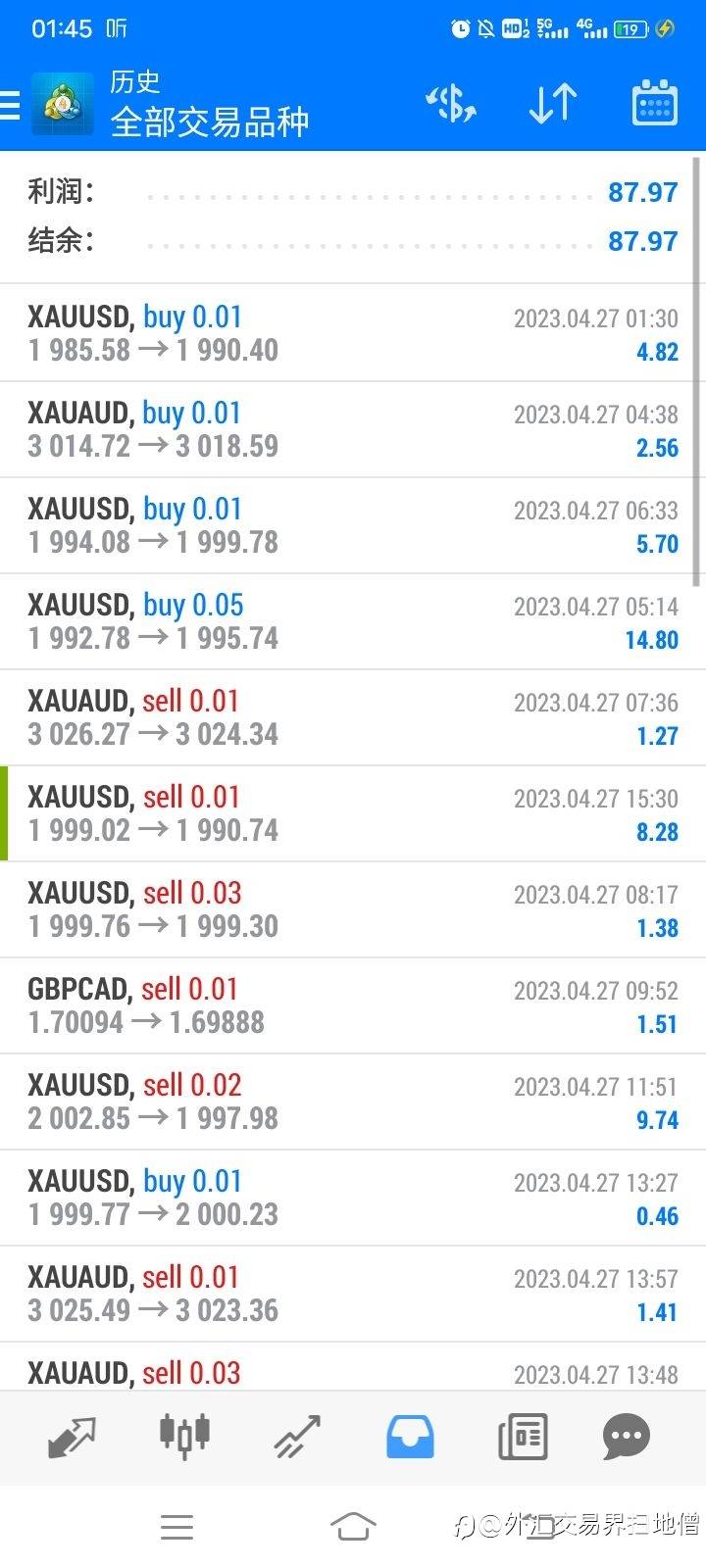Image resolution: width=706 pixels, height=1568 pixels.
Task: Open the symbol filter with the dollar icon
Action: pos(451,104)
